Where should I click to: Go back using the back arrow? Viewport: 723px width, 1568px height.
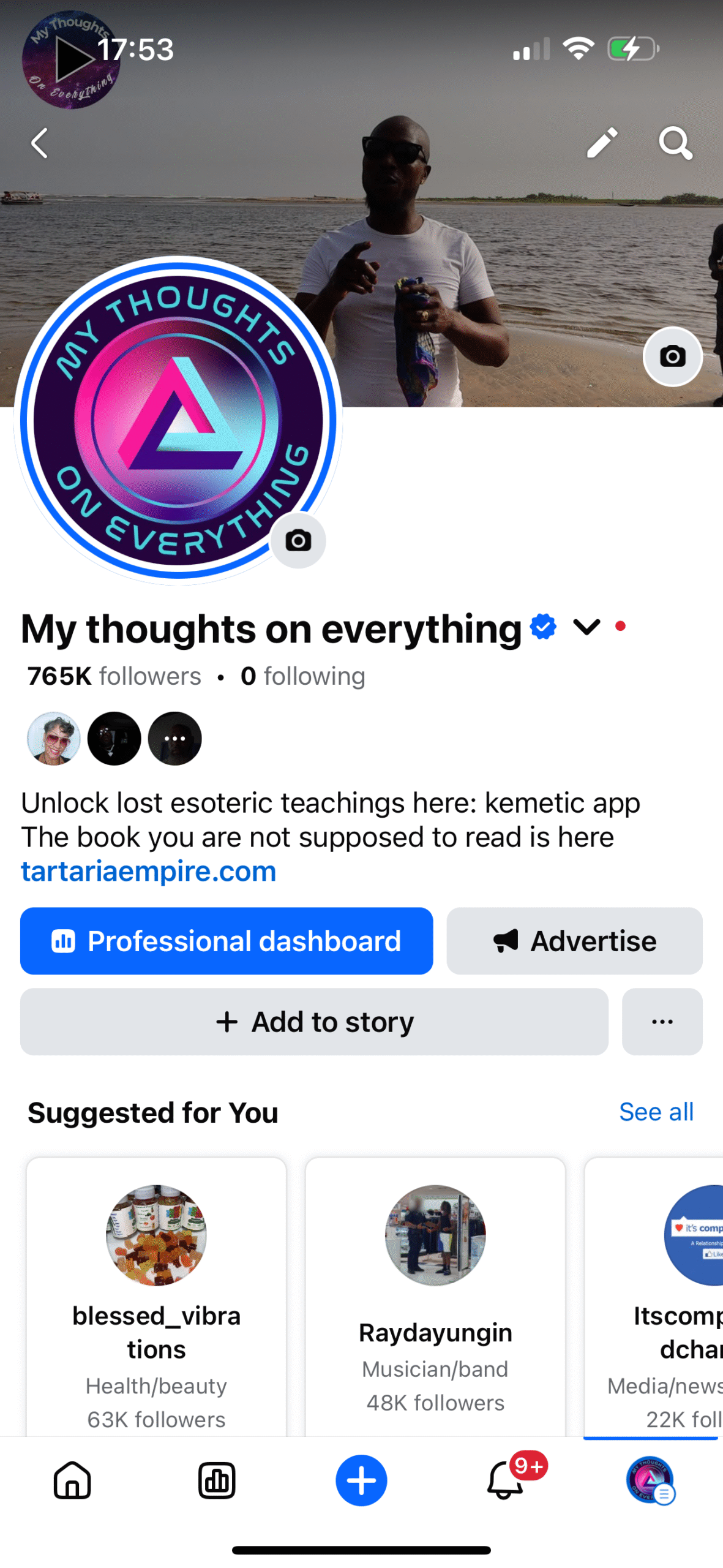(40, 143)
